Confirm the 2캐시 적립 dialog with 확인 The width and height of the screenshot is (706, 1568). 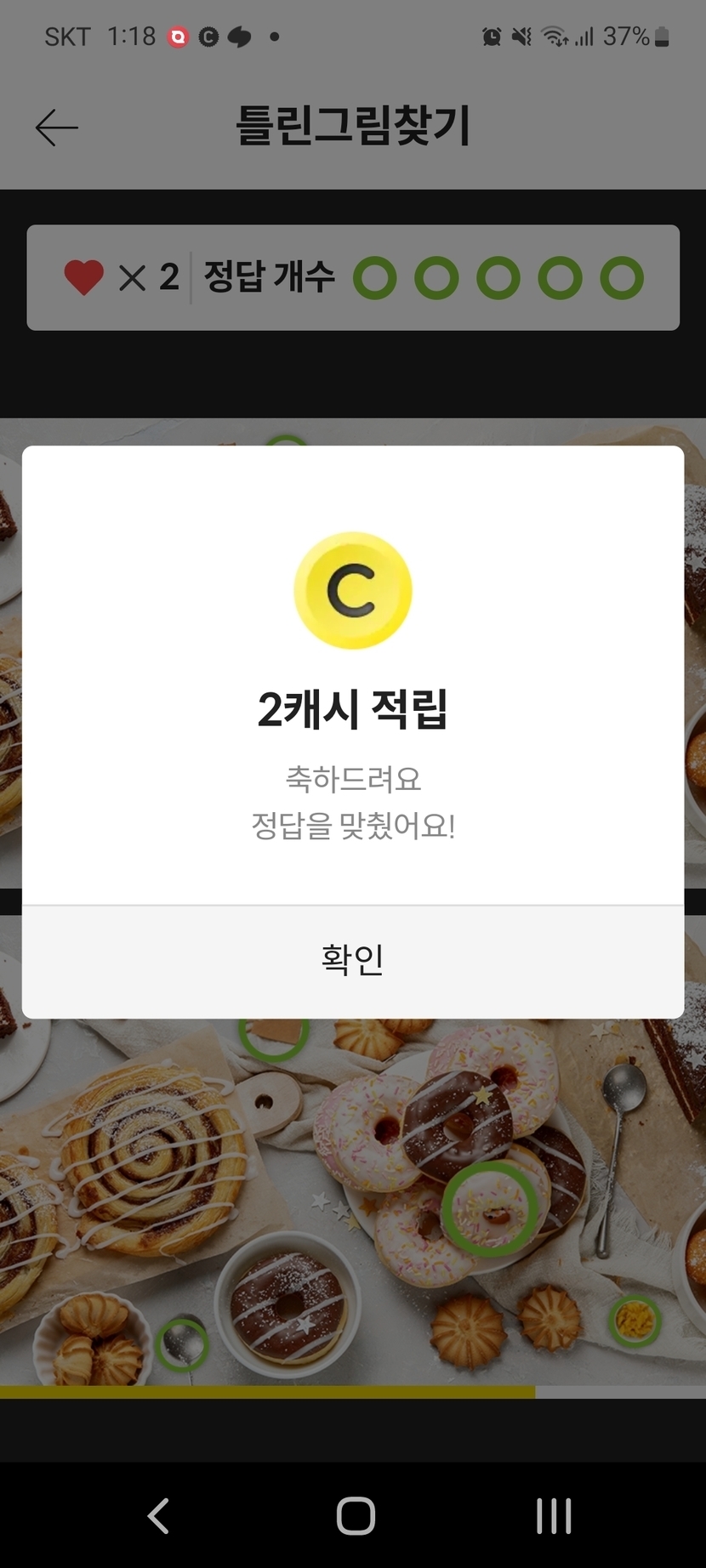pyautogui.click(x=352, y=961)
